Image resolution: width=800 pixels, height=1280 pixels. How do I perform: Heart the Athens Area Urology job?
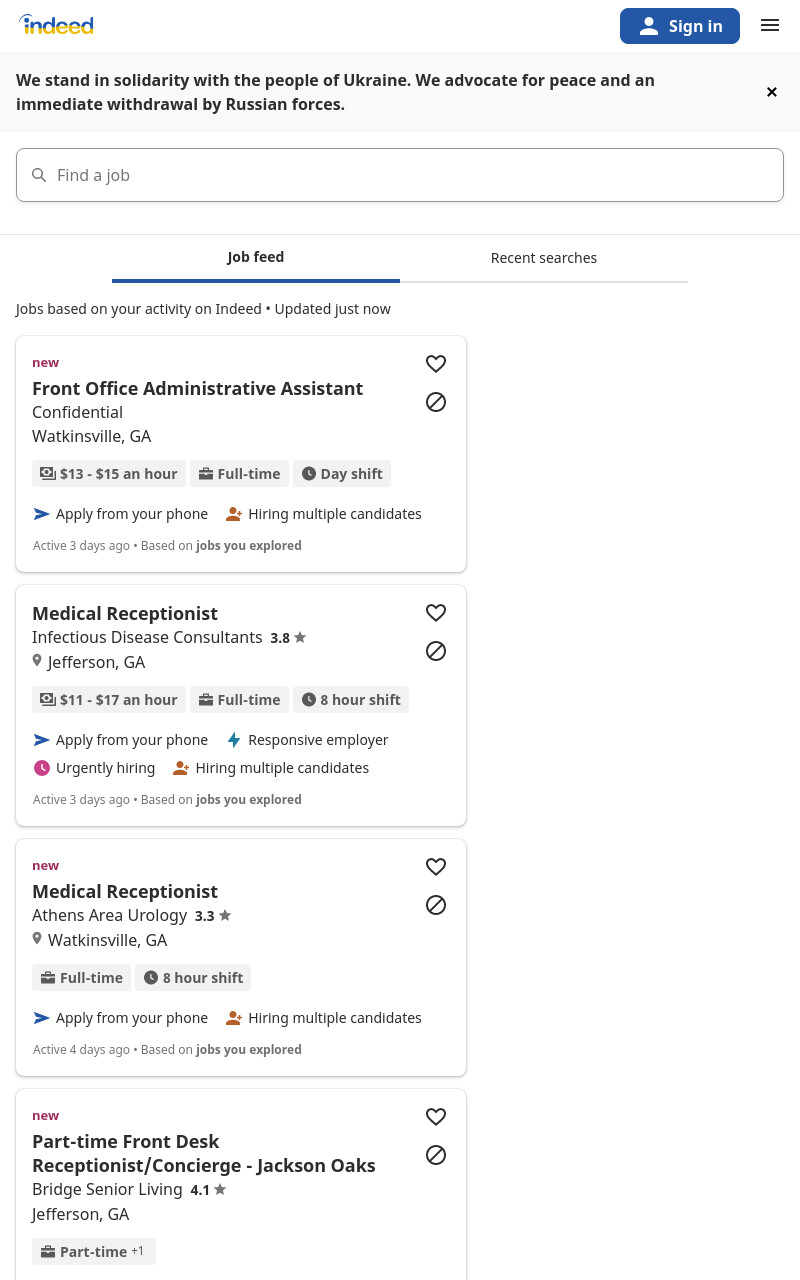(436, 867)
